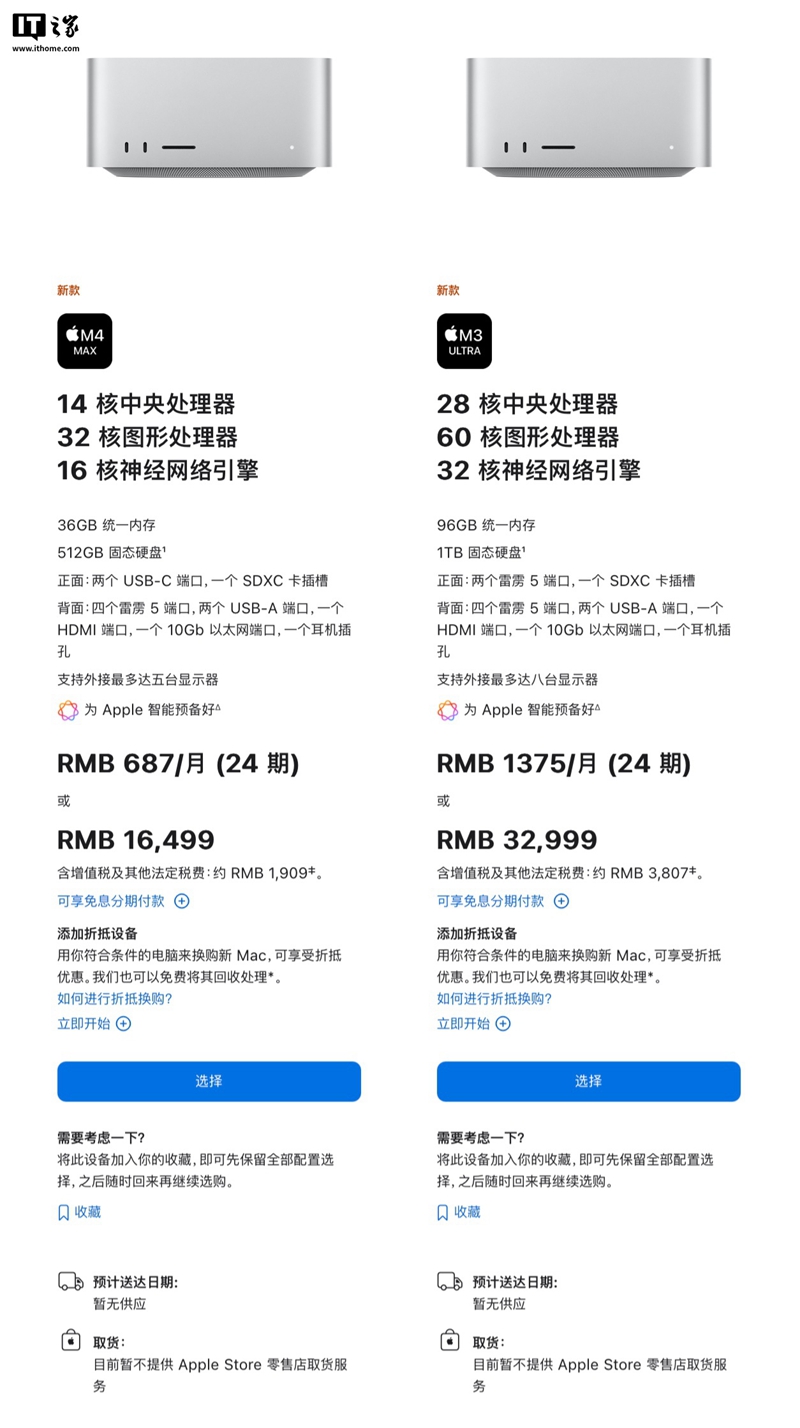Tap 立即开始 trade-in for the M4 Max model
Screen dimensions: 800x1428
[x=94, y=1023]
